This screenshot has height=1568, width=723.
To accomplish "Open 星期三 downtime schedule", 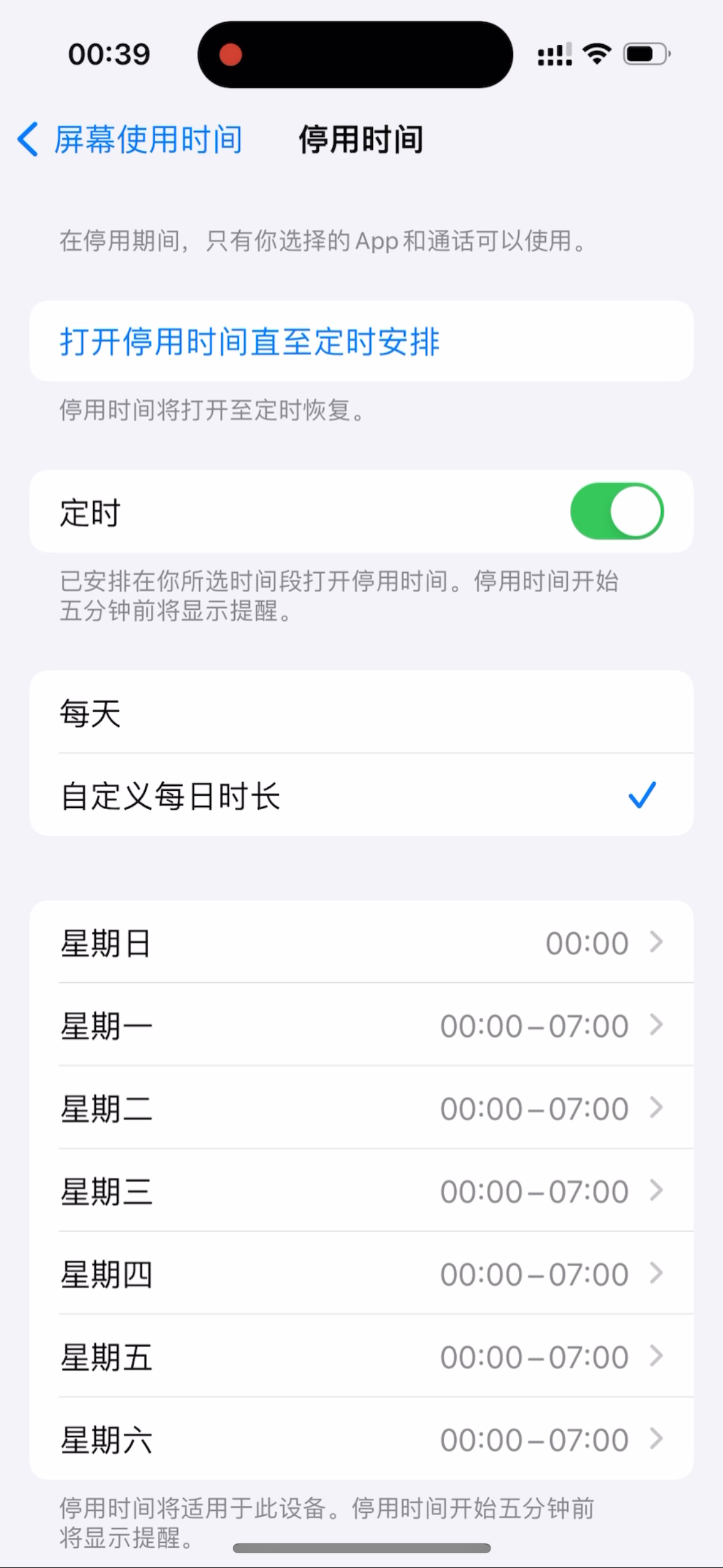I will click(x=361, y=1191).
